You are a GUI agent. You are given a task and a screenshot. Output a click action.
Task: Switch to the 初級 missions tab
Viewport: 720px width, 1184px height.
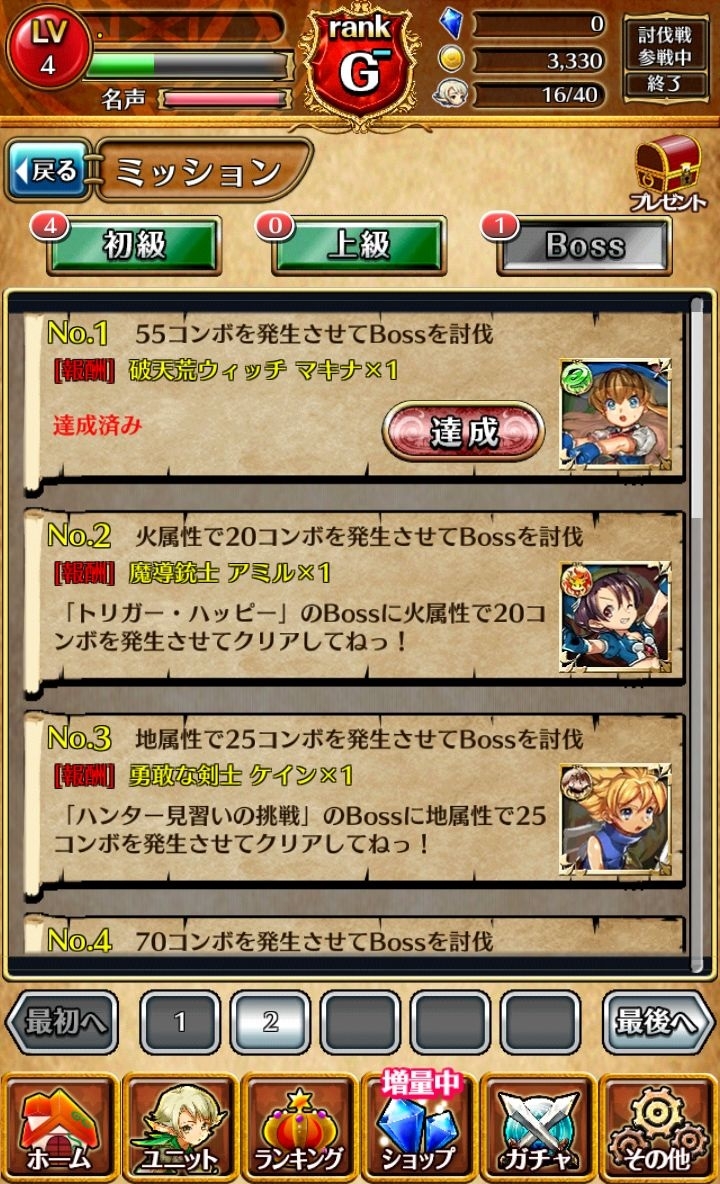134,246
